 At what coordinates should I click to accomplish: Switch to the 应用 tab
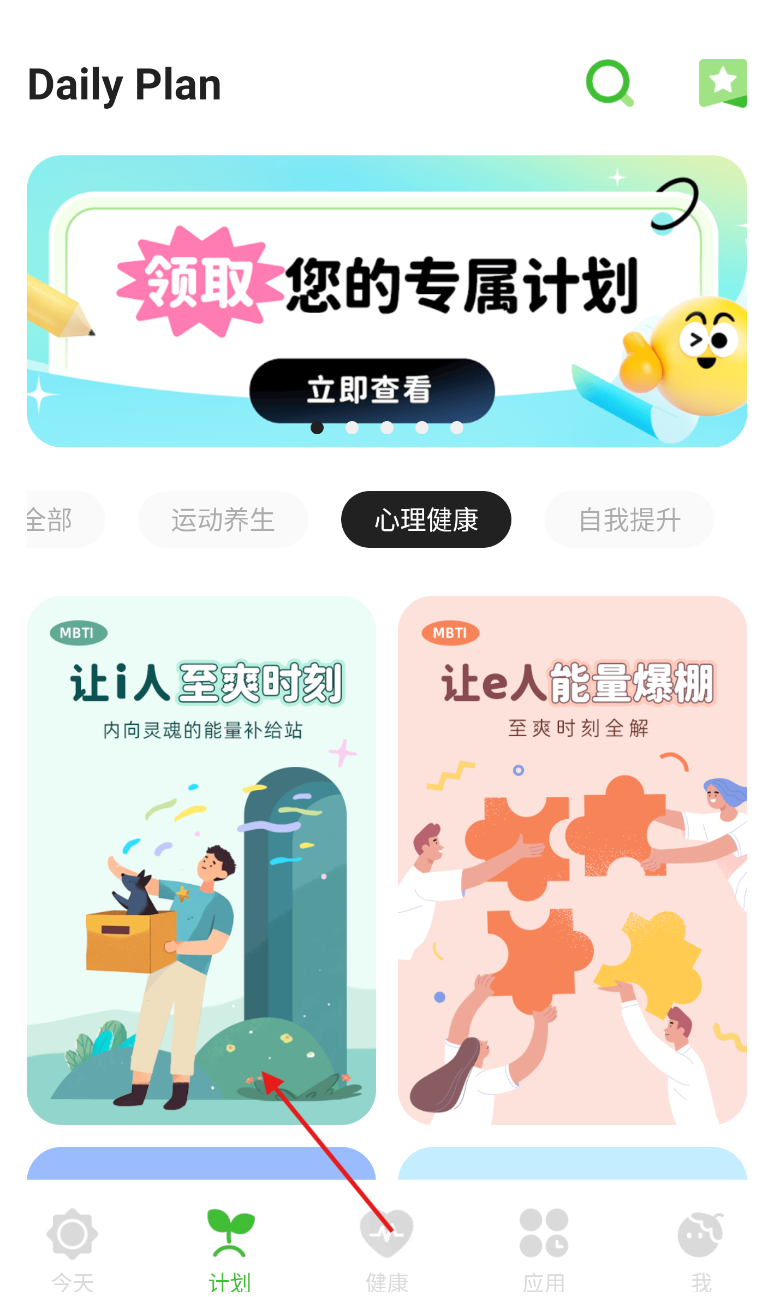point(544,1250)
